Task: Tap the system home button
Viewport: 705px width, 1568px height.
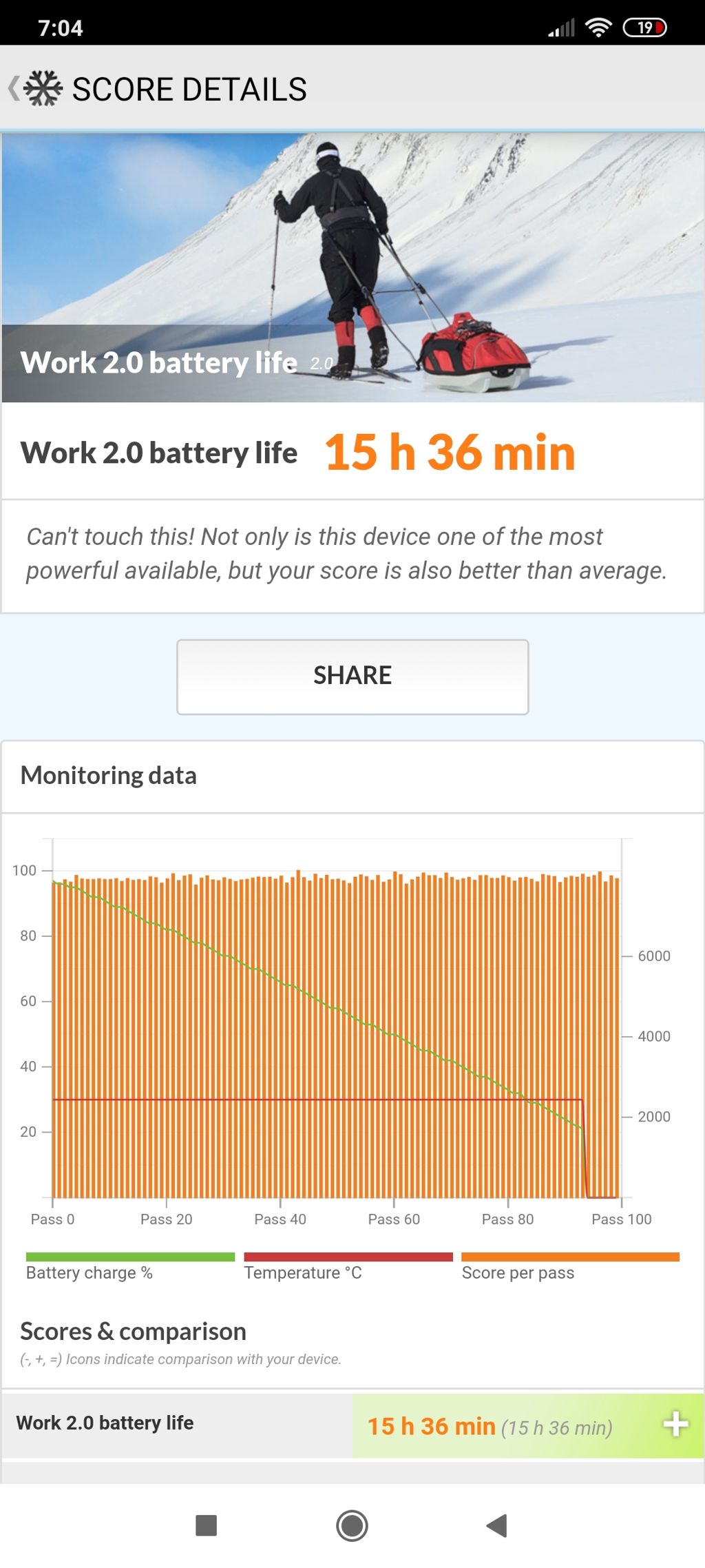Action: tap(352, 1525)
